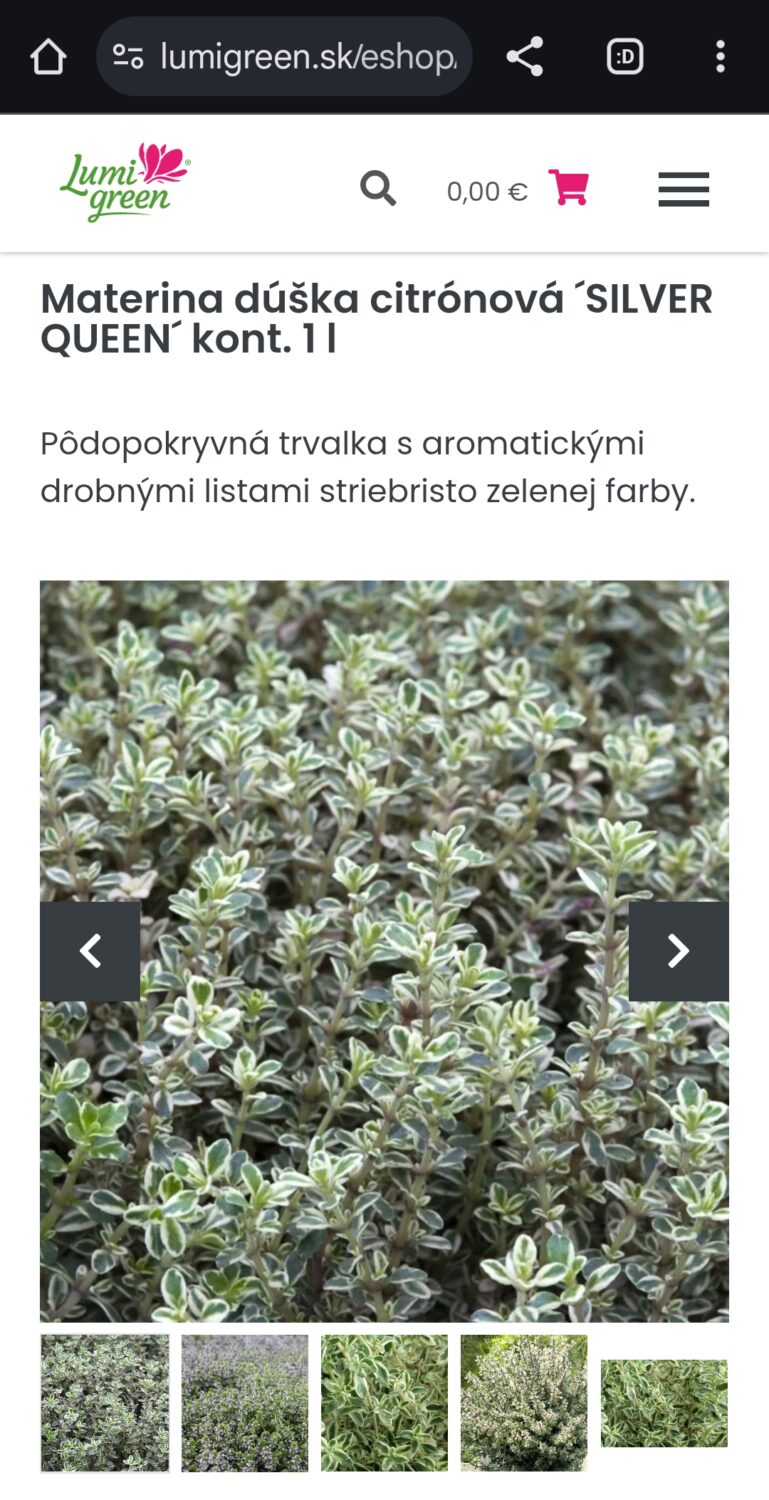This screenshot has height=1500, width=769.
Task: Share this page from the browser toolbar
Action: tap(524, 57)
